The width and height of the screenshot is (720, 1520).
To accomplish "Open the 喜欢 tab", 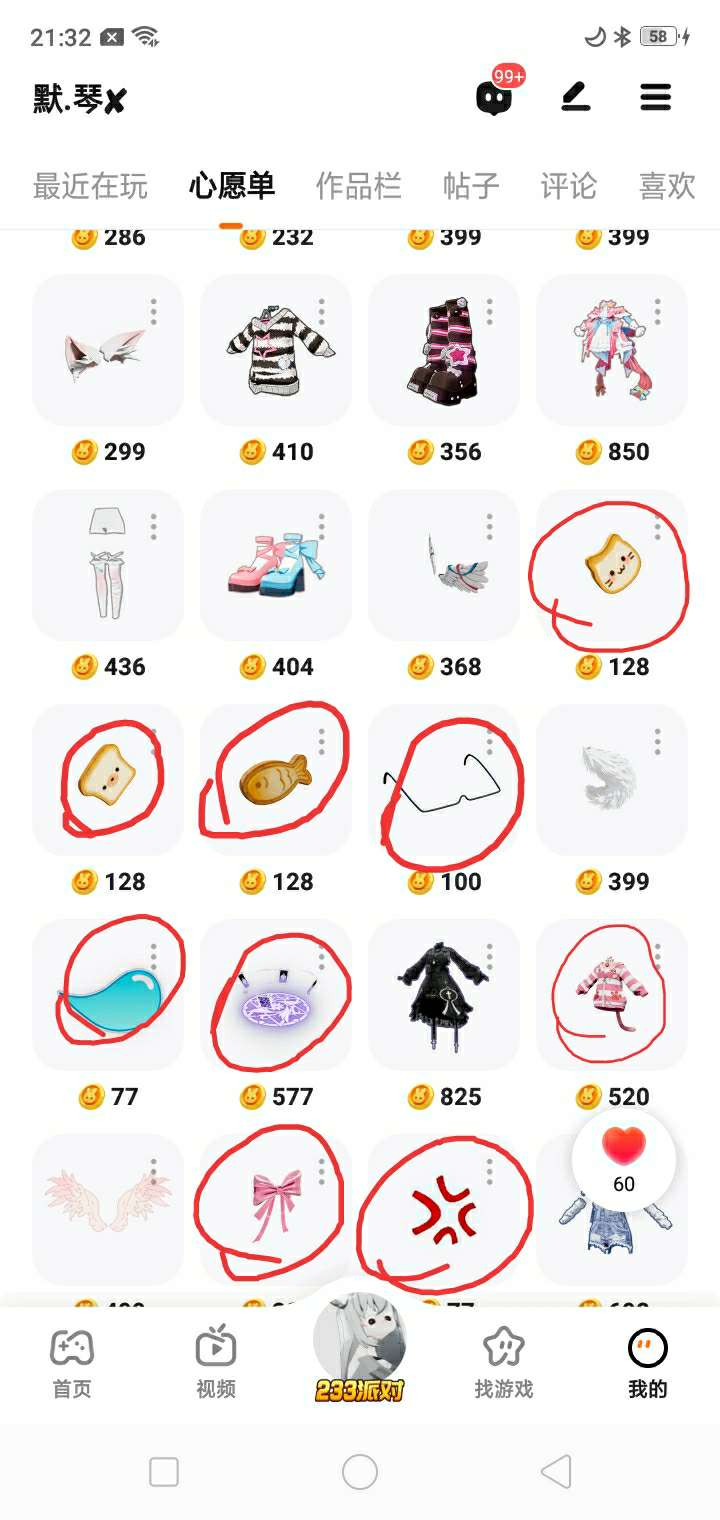I will pyautogui.click(x=666, y=186).
